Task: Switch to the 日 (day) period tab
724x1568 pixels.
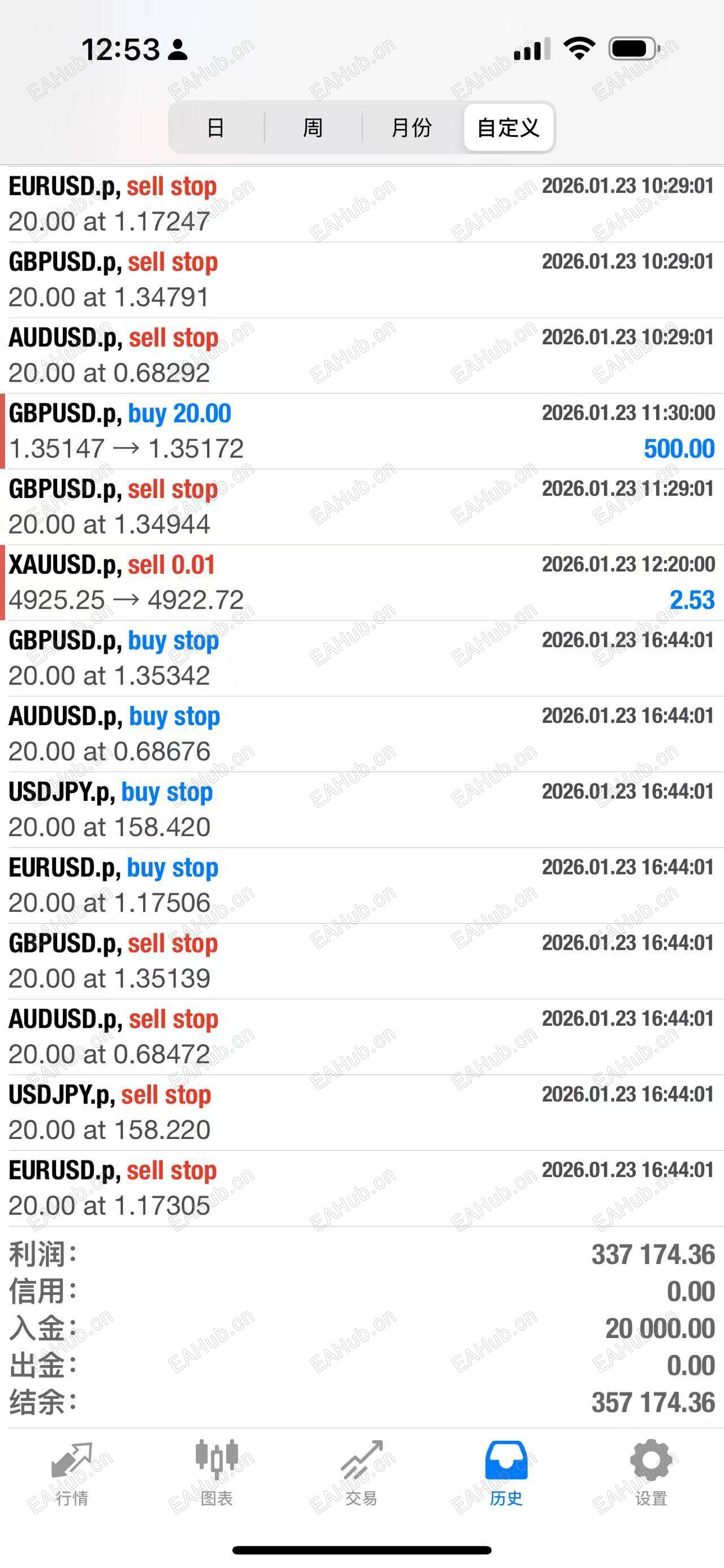Action: click(x=216, y=128)
